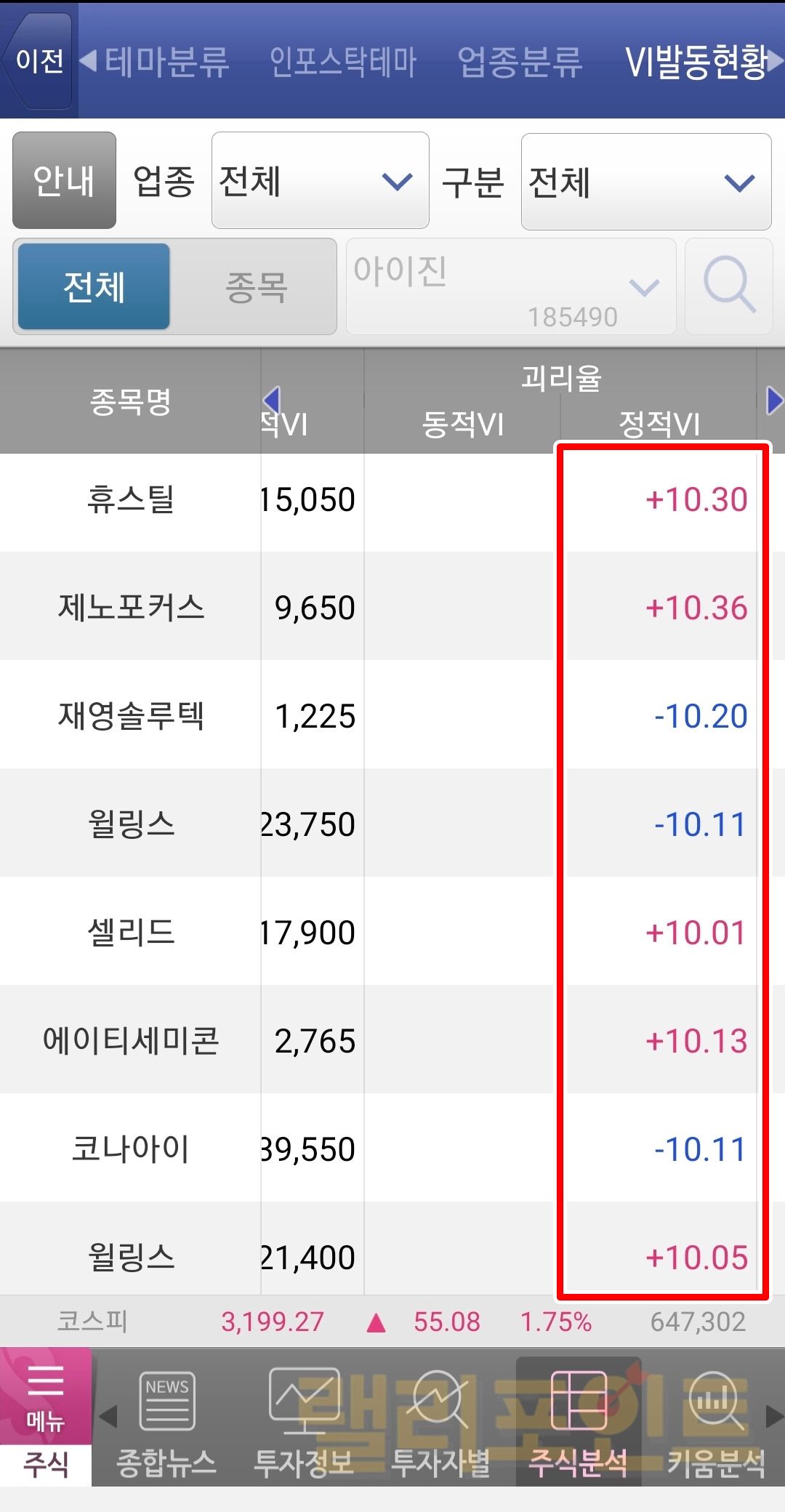This screenshot has height=1512, width=785.
Task: Tap the 안내 info button
Action: 64,180
